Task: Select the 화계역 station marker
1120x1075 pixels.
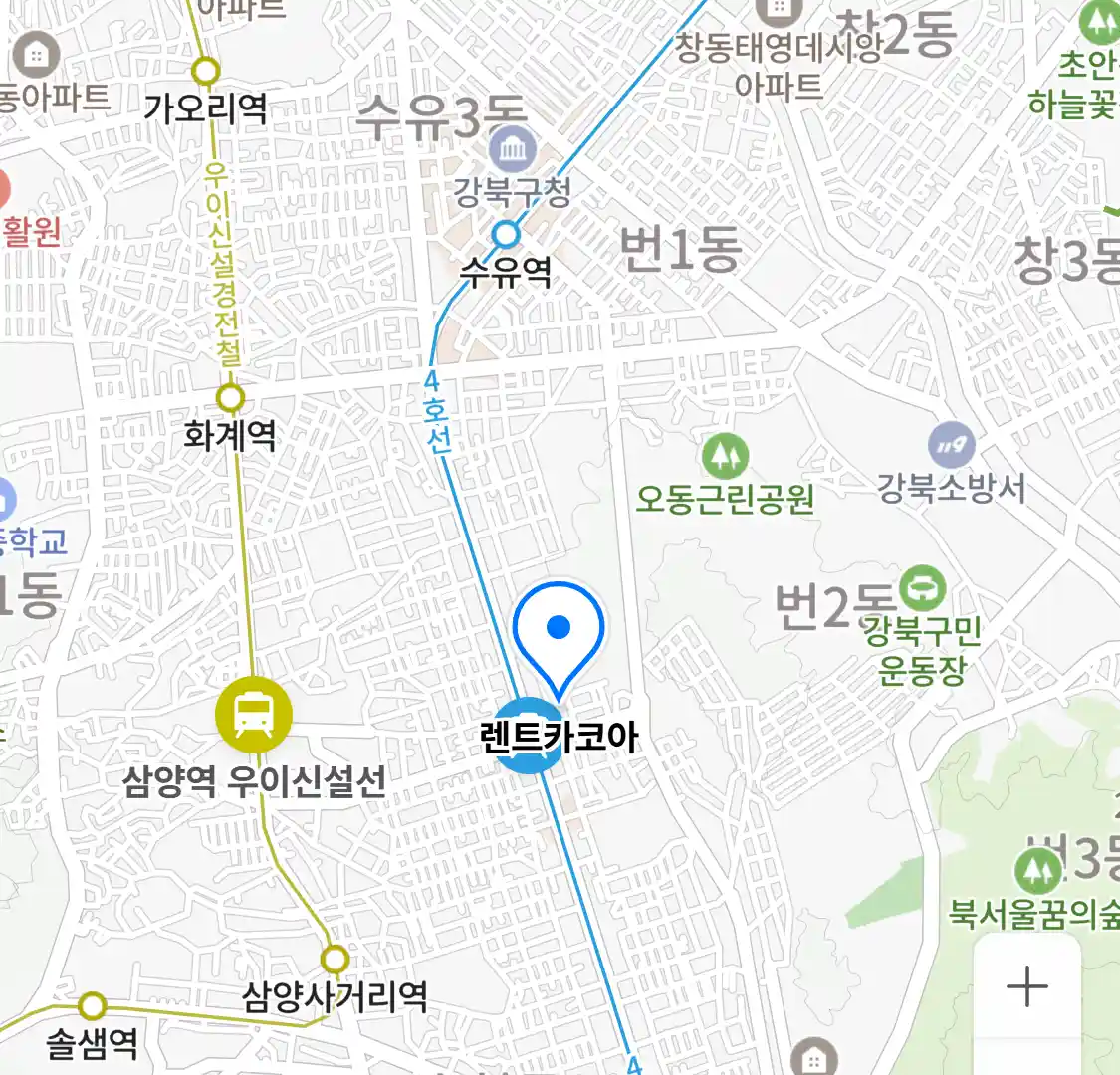Action: [231, 399]
